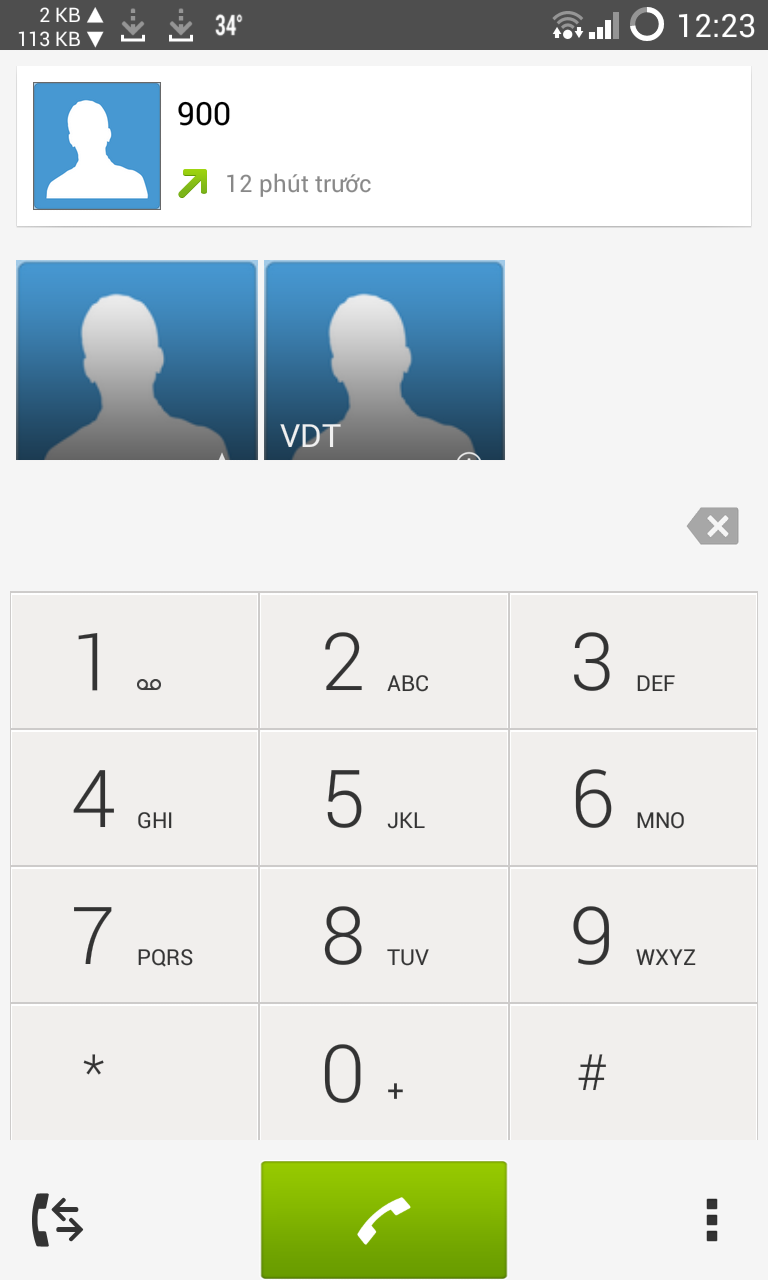Viewport: 768px width, 1280px height.
Task: Start the call with the green button
Action: point(384,1219)
